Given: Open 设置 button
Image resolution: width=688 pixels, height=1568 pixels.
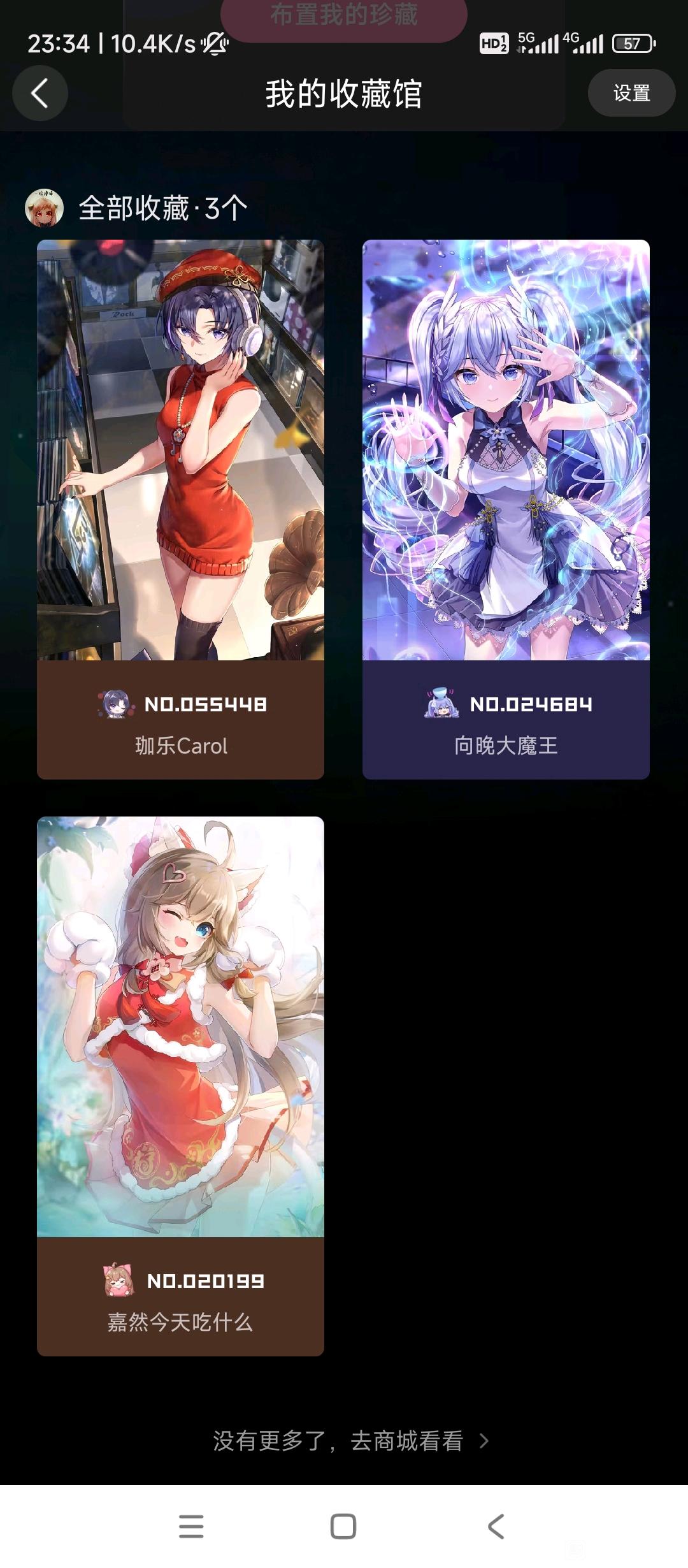Looking at the screenshot, I should pos(631,93).
